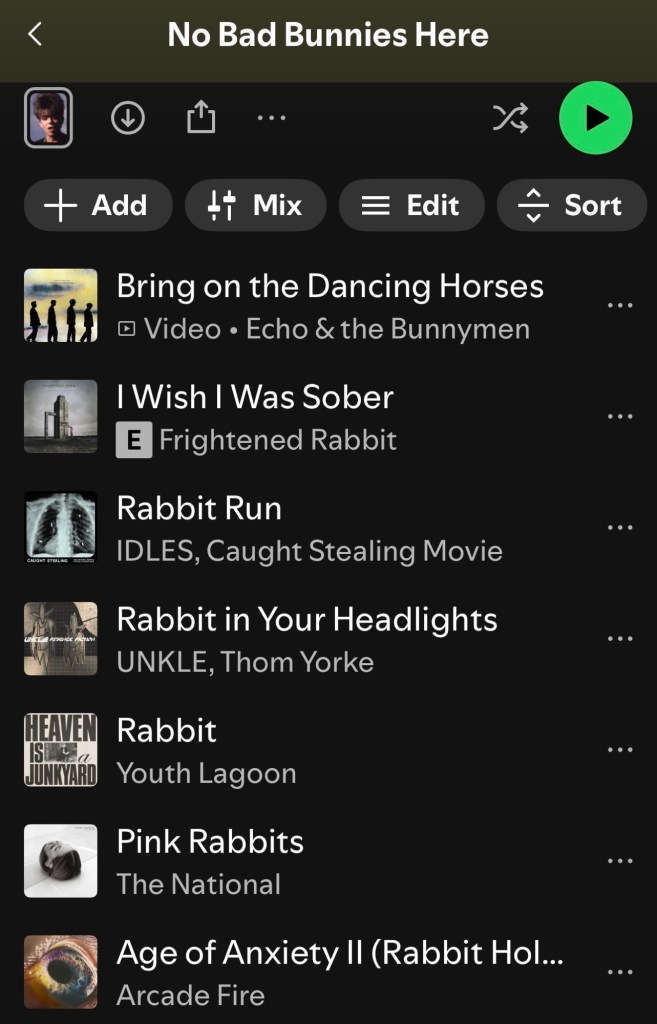
Task: Edit the playlist
Action: (x=411, y=205)
